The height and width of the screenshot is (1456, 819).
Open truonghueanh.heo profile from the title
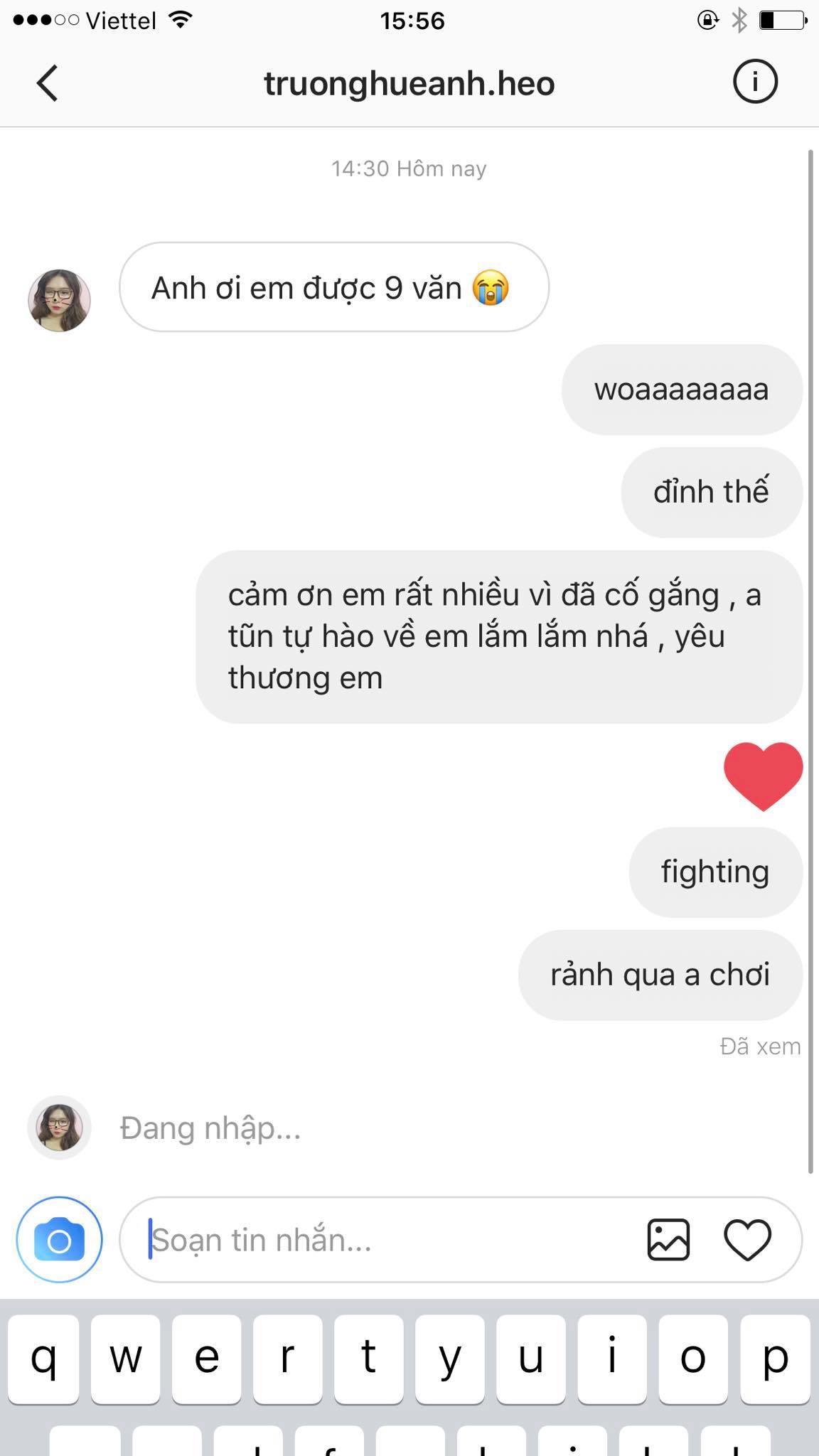point(409,84)
